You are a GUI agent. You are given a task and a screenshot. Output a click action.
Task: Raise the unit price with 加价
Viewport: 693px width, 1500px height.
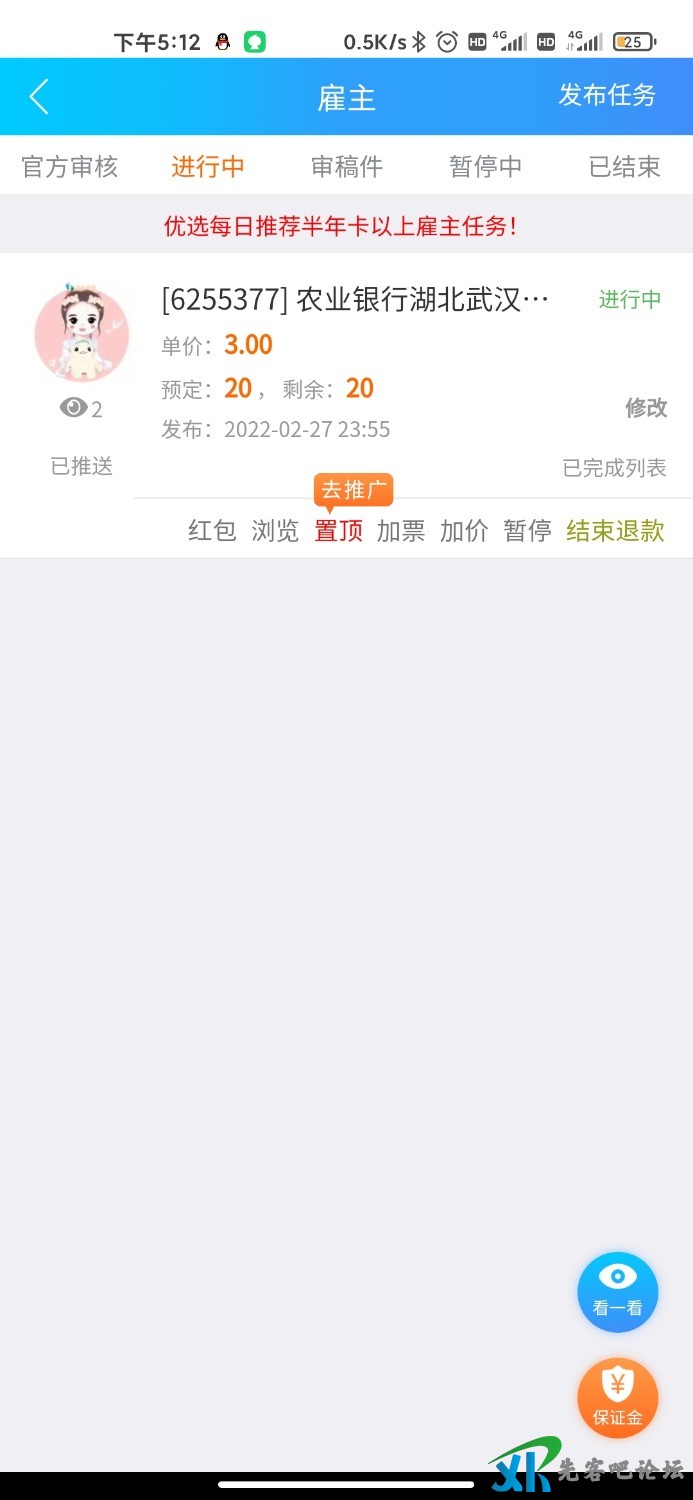(464, 530)
